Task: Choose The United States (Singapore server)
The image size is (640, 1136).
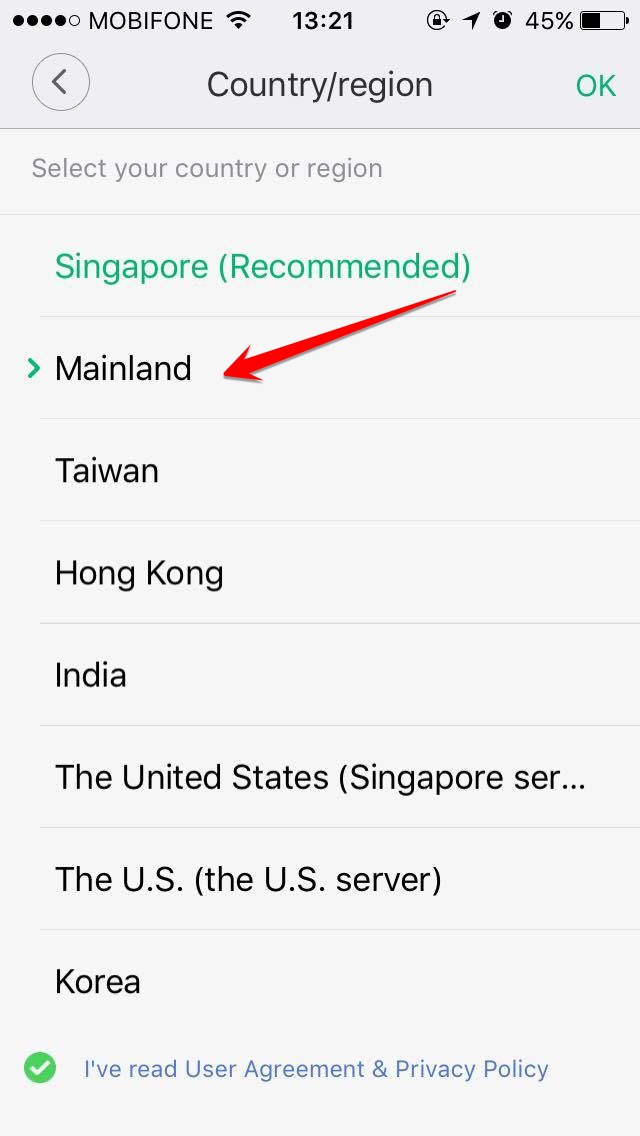Action: pyautogui.click(x=320, y=777)
